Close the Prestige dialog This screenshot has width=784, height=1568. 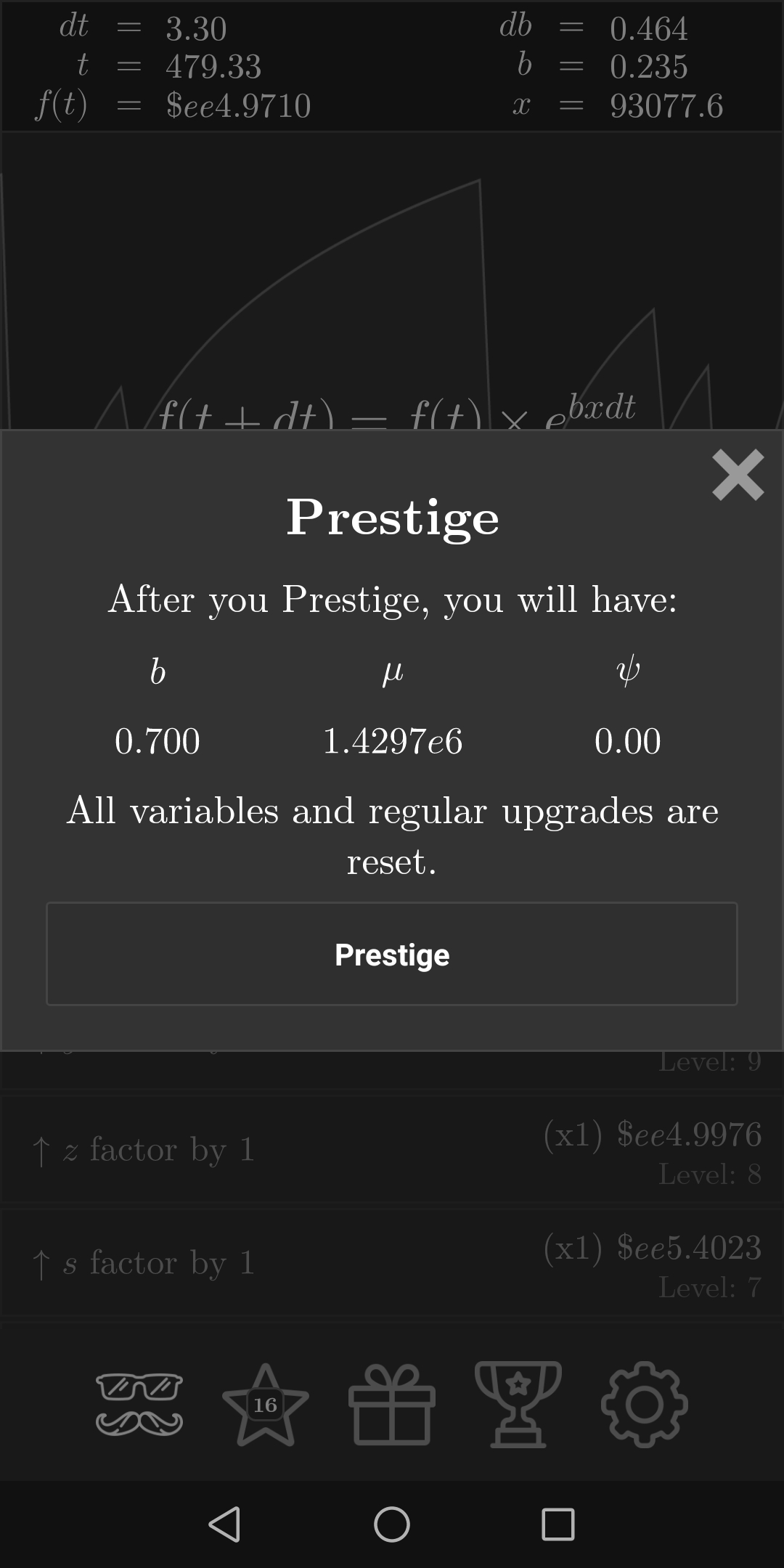(738, 475)
